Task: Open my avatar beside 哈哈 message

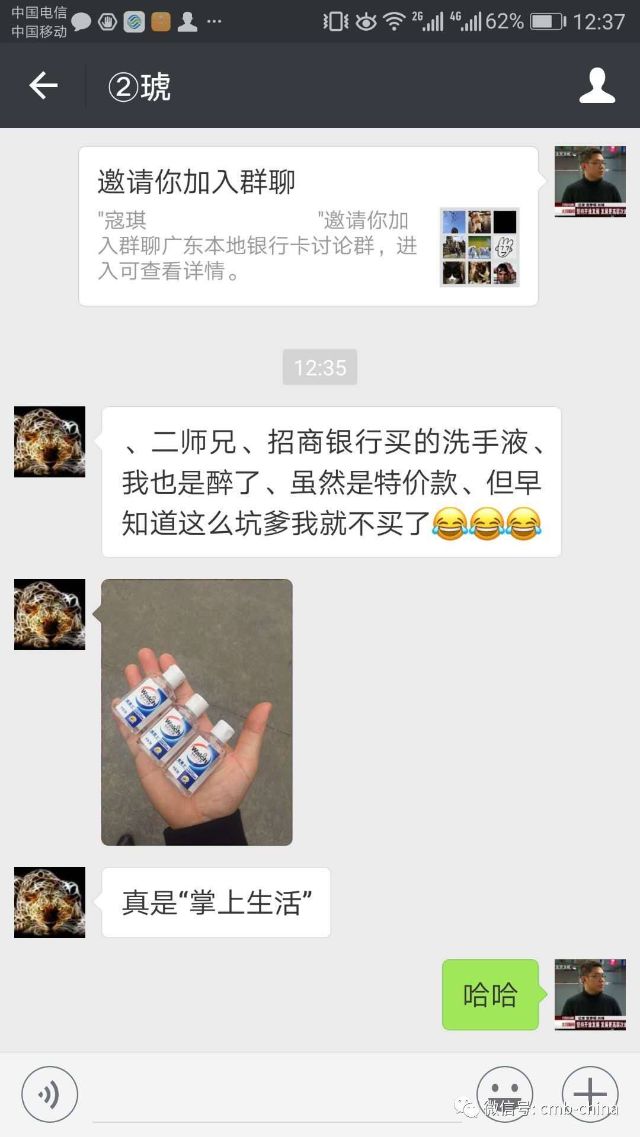Action: 590,994
